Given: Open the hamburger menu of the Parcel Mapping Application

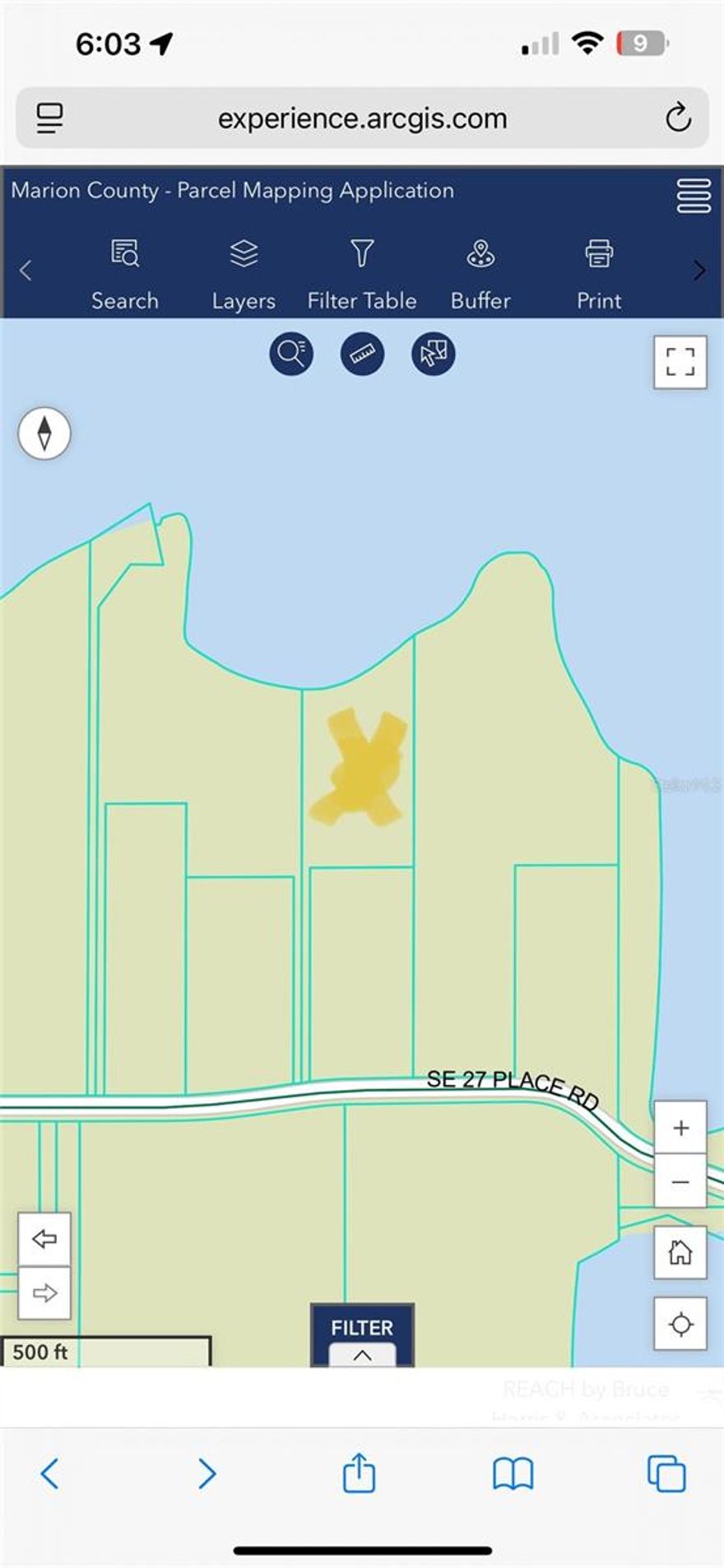Looking at the screenshot, I should pos(694,195).
